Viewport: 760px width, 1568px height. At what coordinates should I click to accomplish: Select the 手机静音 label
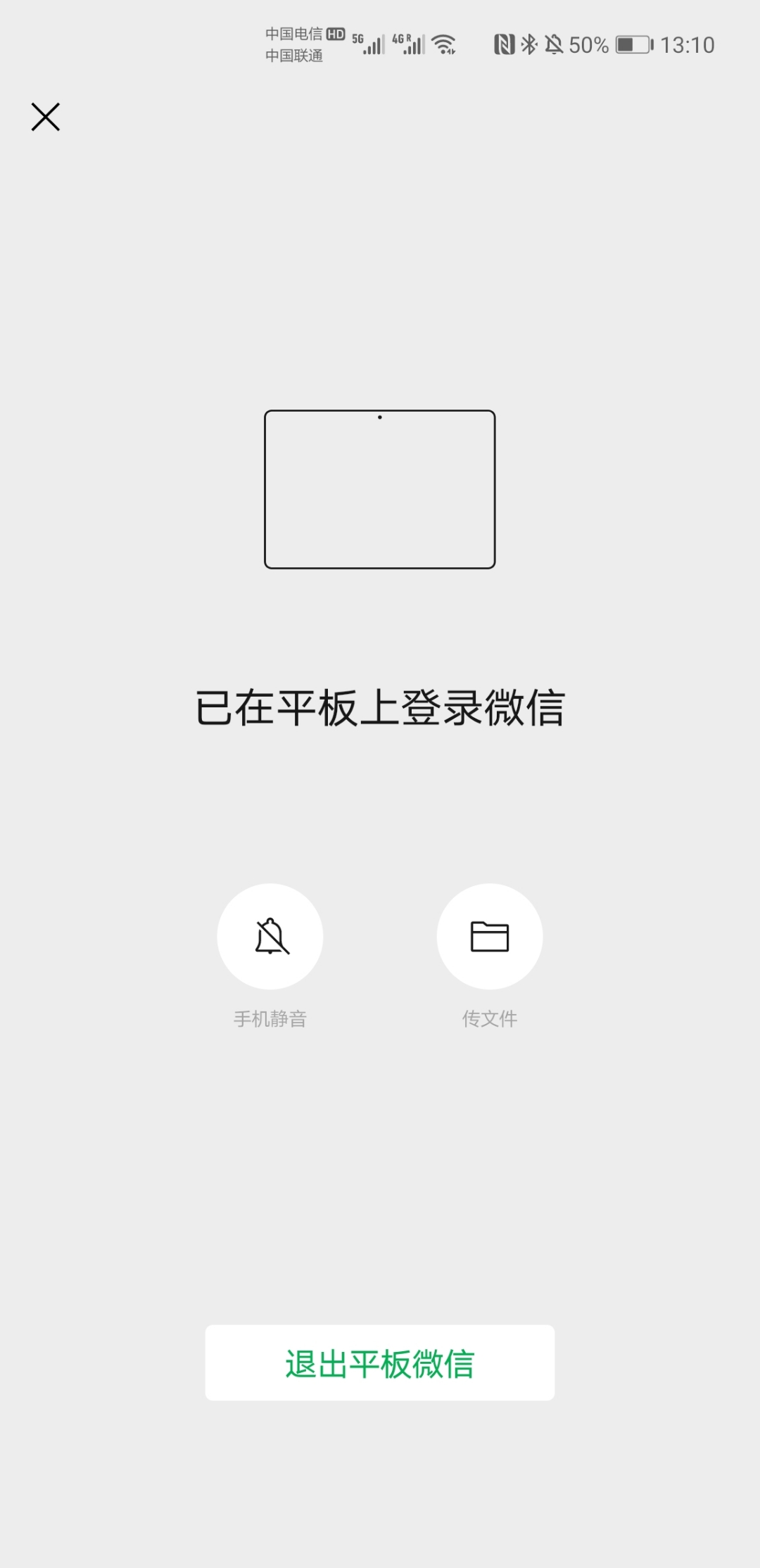pos(270,1016)
